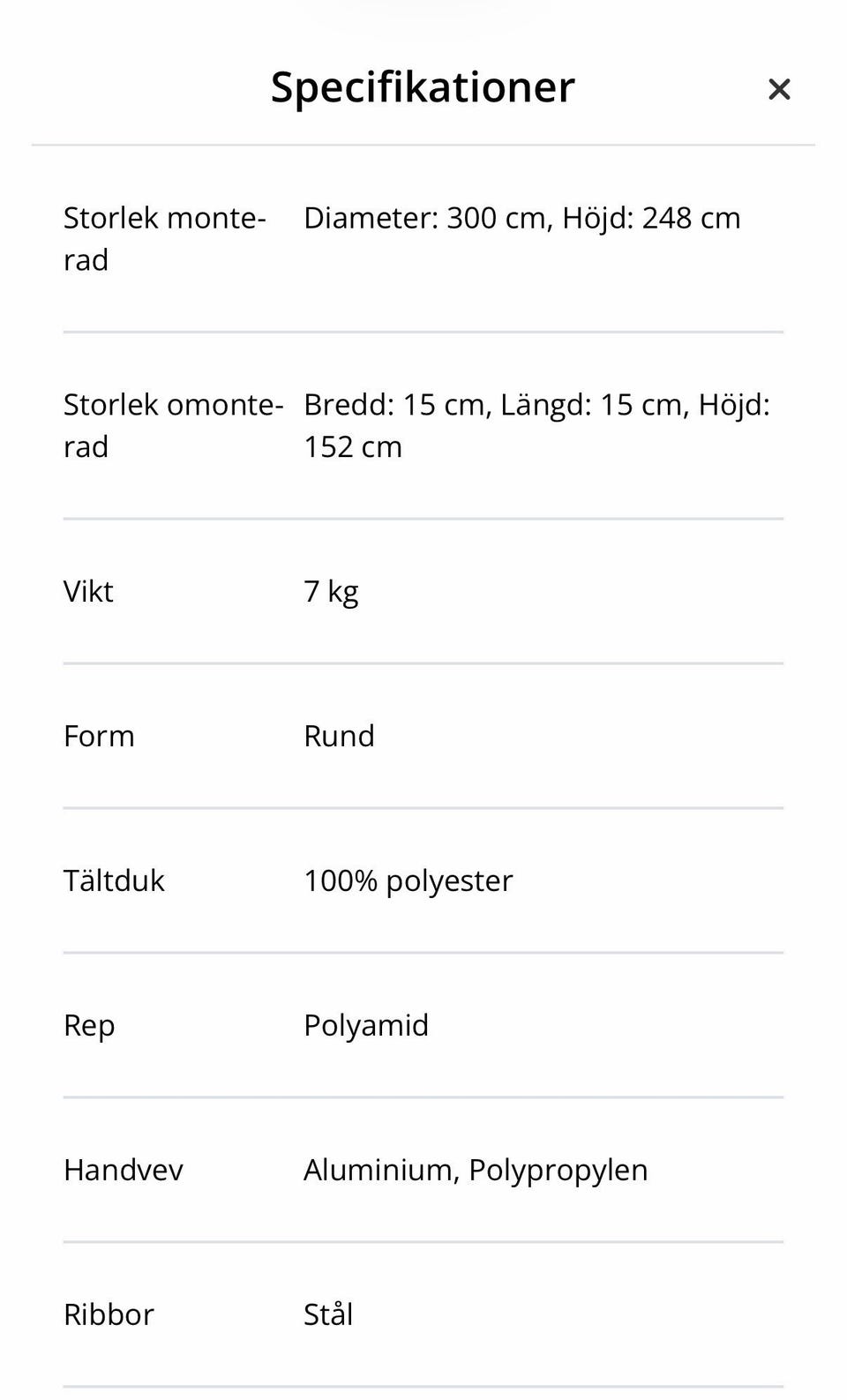Close the Specifikationer panel

(779, 89)
